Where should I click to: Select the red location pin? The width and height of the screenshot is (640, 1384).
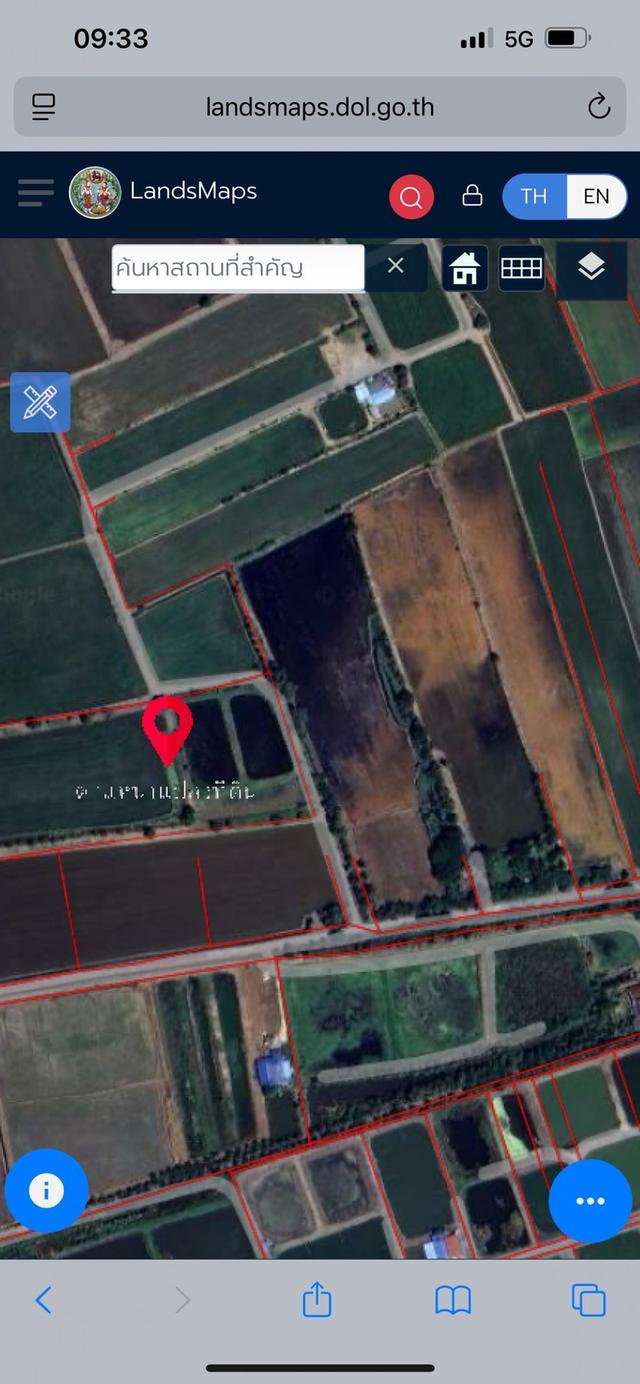[x=167, y=729]
